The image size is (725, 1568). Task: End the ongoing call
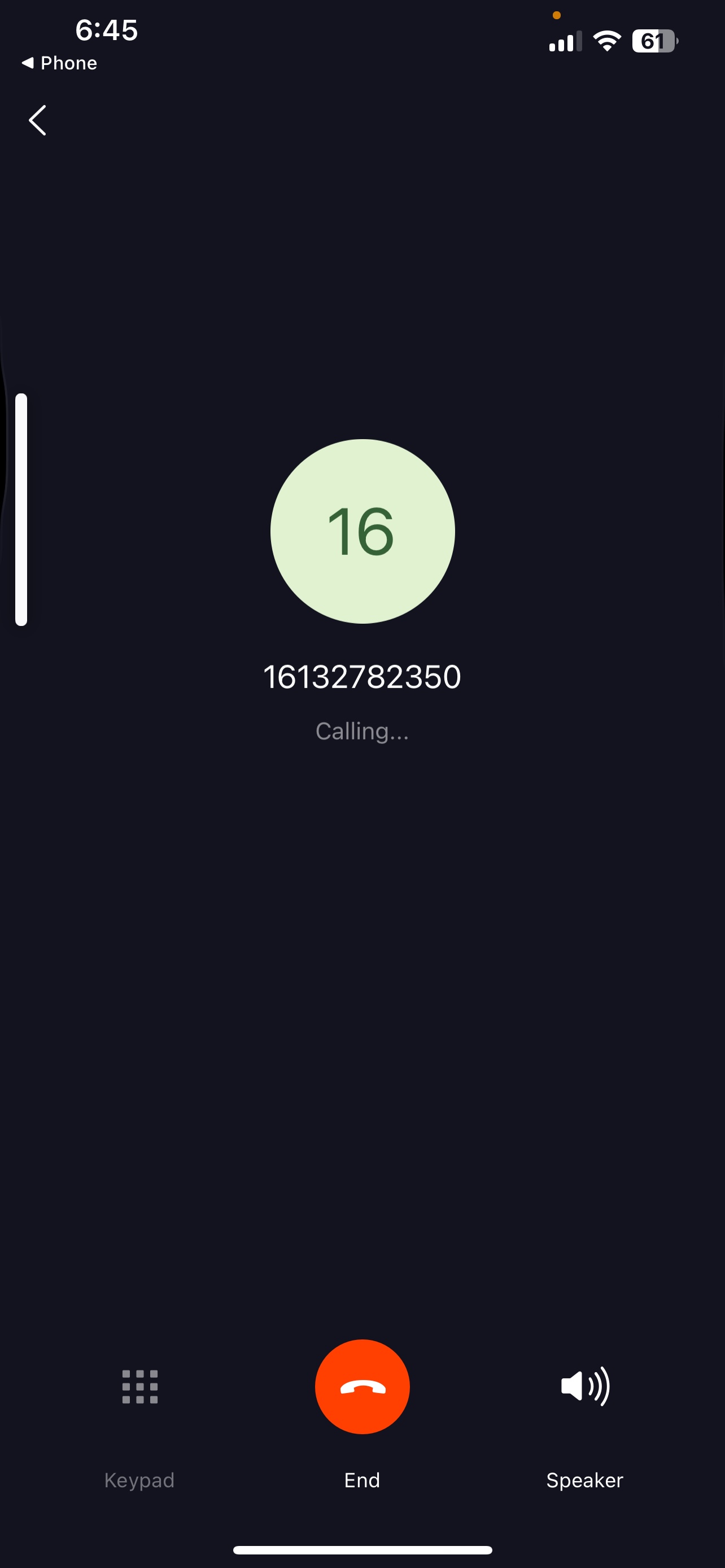pos(362,1386)
